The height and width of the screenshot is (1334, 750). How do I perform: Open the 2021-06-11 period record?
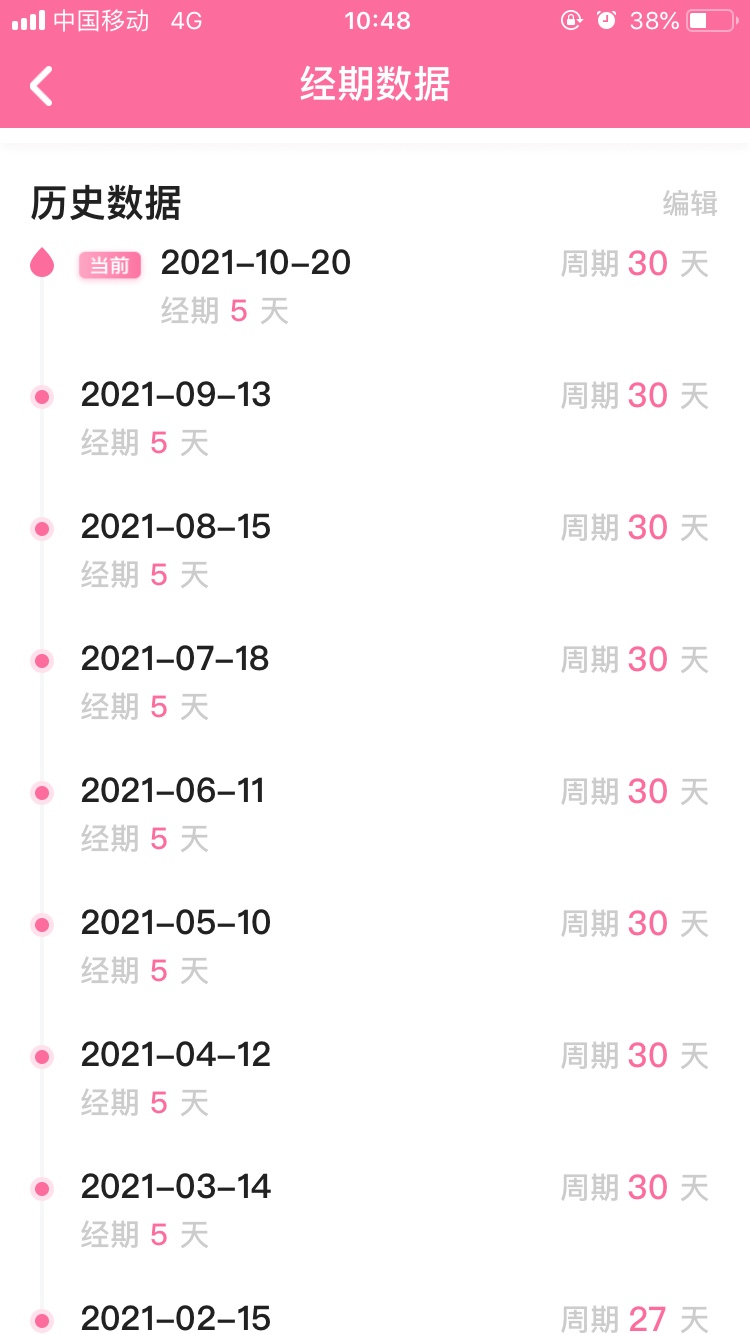tap(375, 814)
